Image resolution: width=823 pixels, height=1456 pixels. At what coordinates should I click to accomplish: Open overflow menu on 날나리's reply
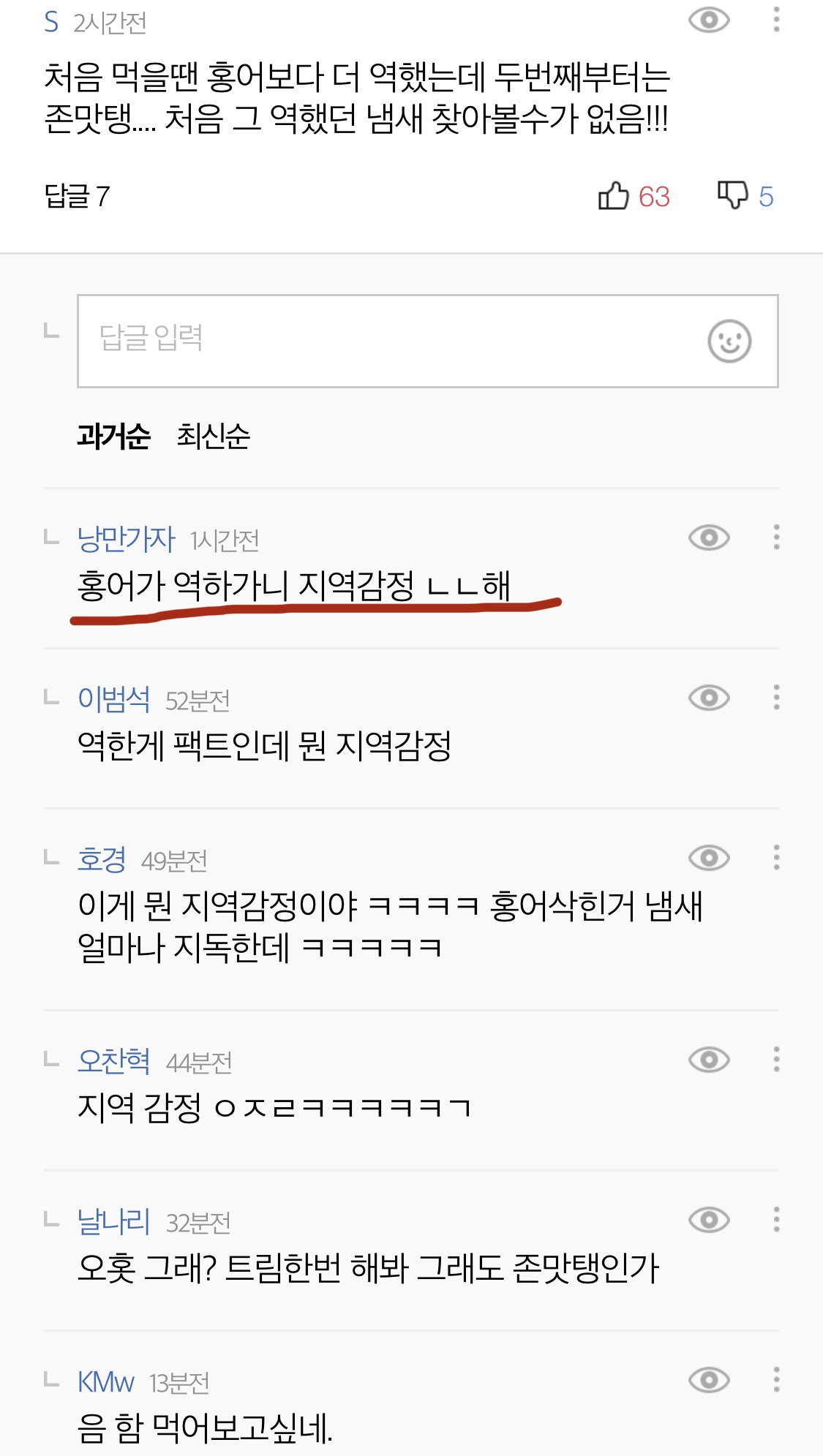(776, 1219)
